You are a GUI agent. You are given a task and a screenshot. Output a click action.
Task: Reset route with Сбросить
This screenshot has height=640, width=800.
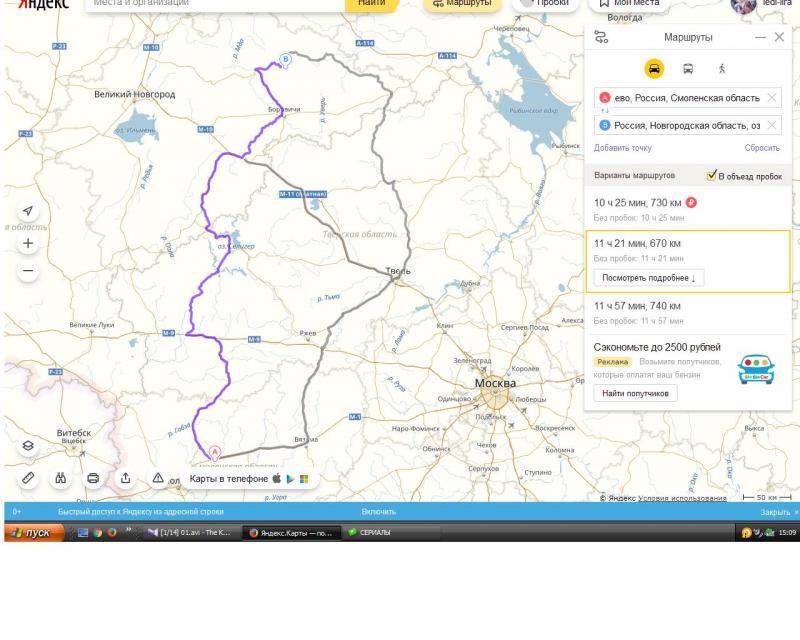(x=762, y=148)
